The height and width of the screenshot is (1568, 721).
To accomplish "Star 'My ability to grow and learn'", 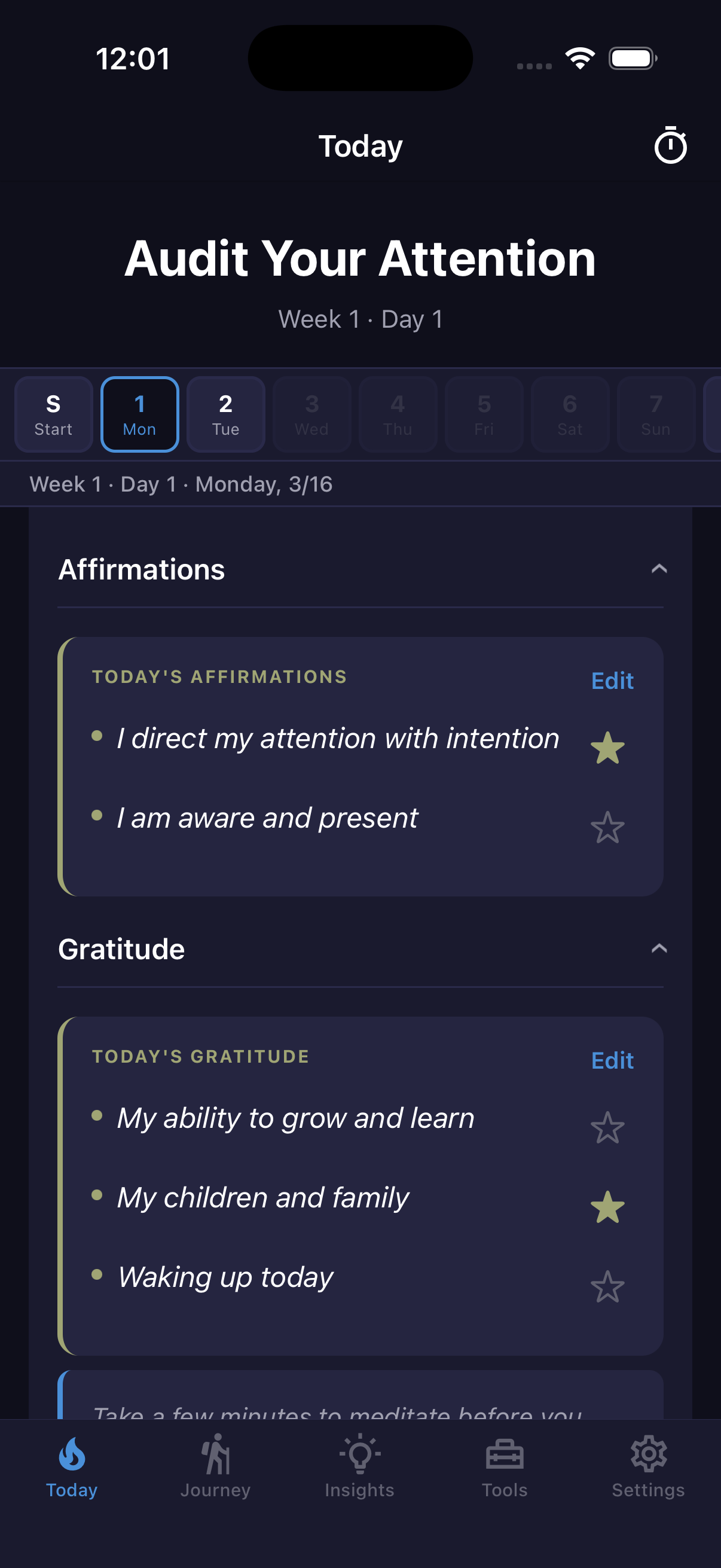I will coord(607,1127).
